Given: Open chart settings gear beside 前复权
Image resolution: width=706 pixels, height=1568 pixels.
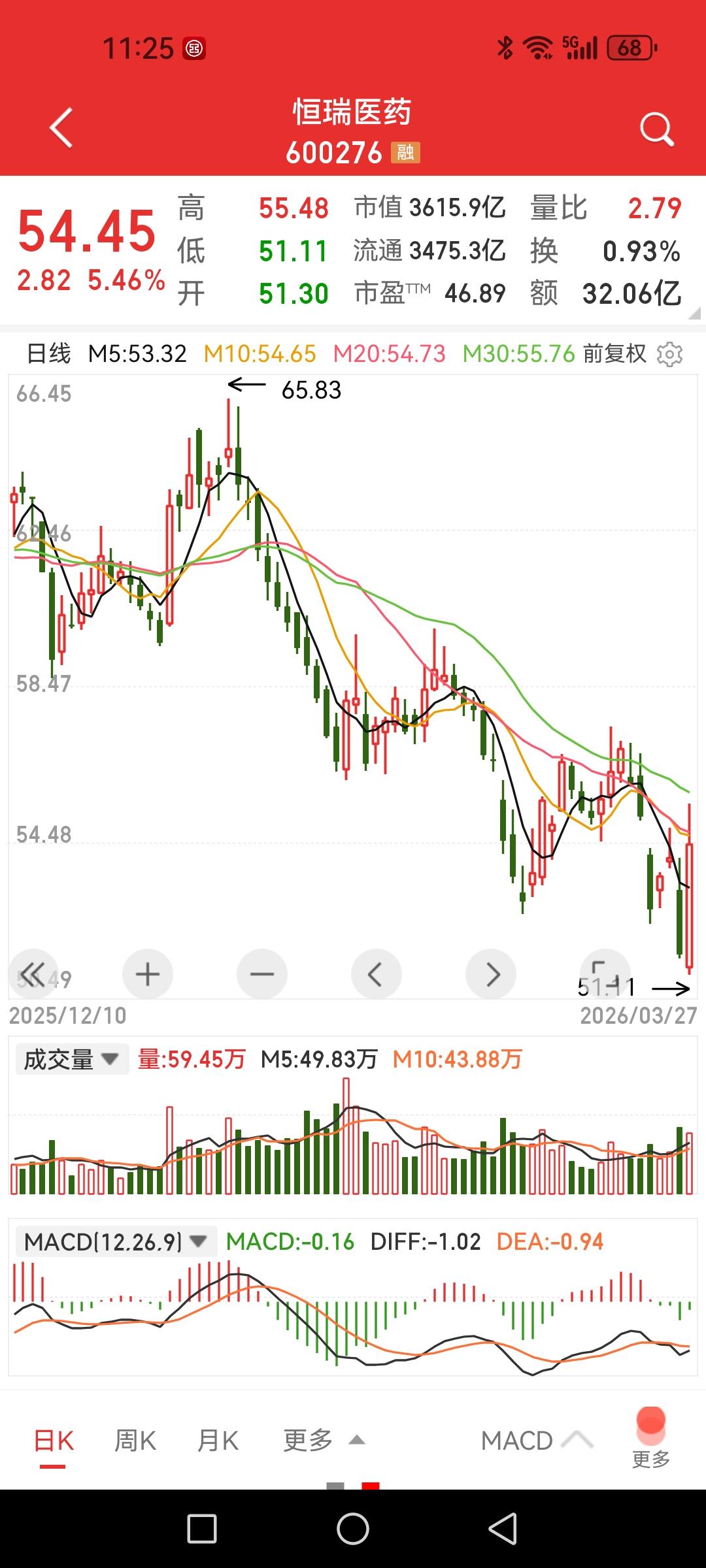Looking at the screenshot, I should (x=668, y=355).
